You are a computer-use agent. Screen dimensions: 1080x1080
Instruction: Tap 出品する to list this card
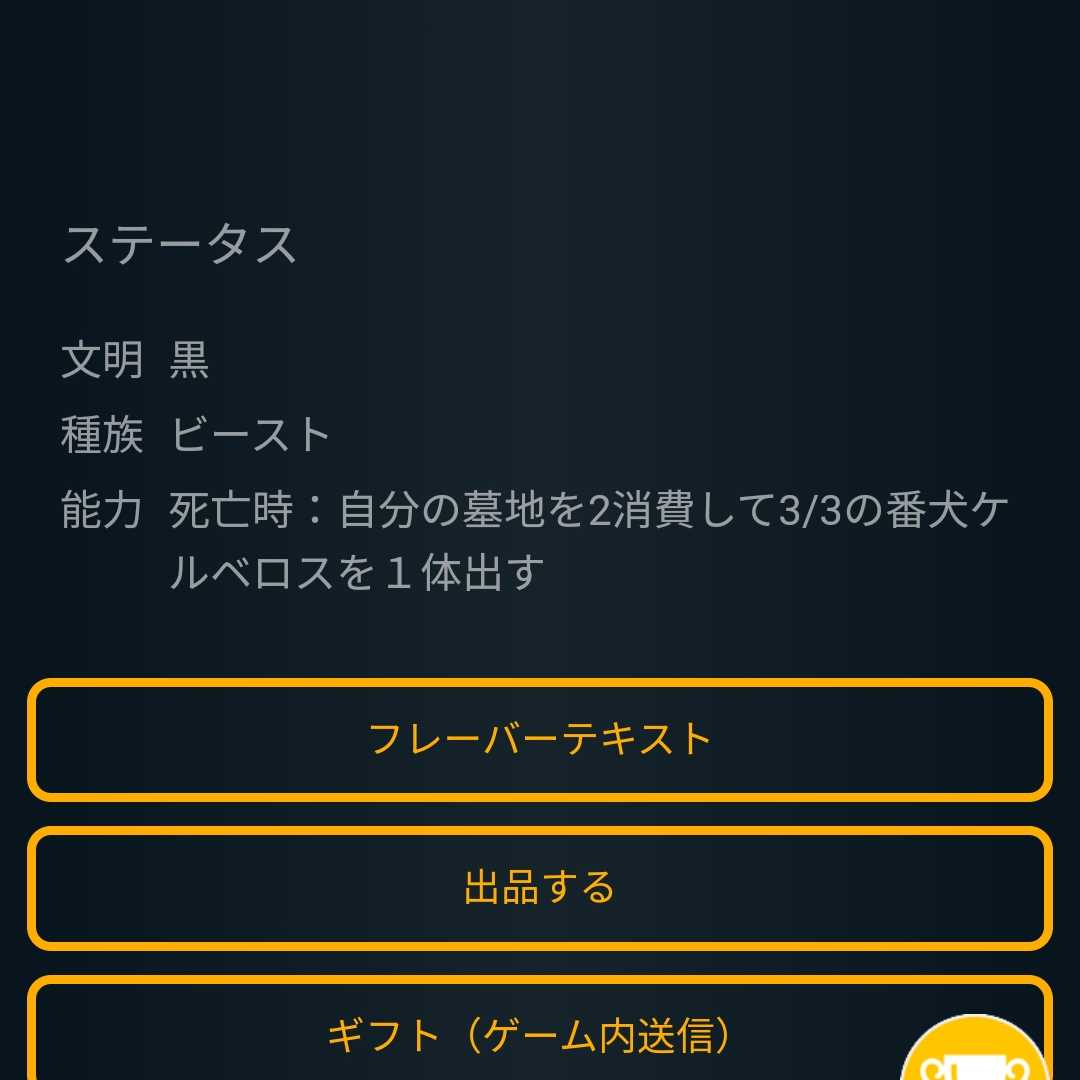coord(540,888)
